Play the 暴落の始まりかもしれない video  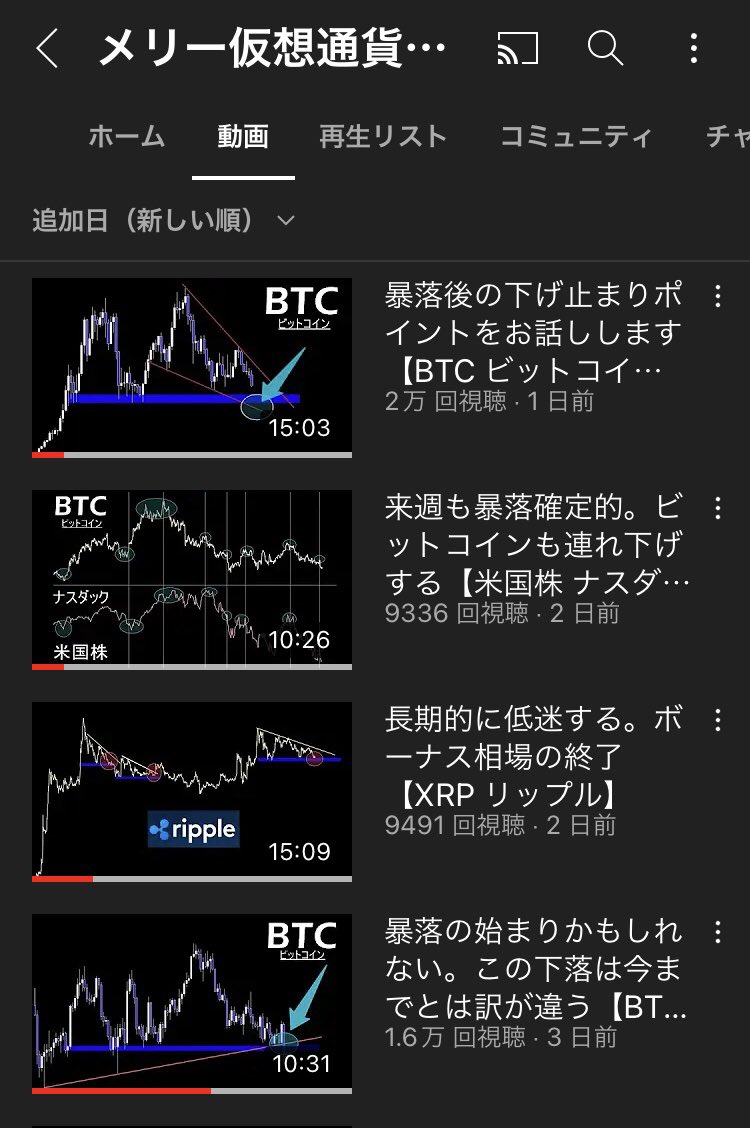(192, 1003)
